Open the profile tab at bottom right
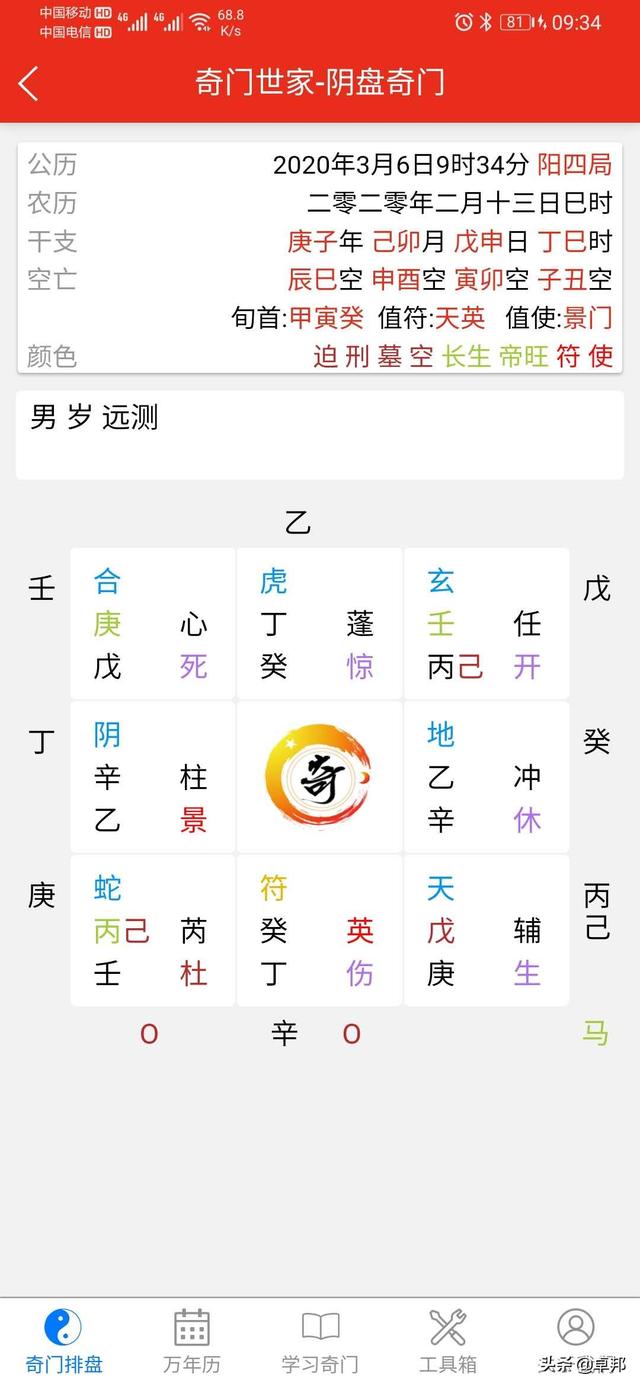The height and width of the screenshot is (1387, 640). [575, 1328]
